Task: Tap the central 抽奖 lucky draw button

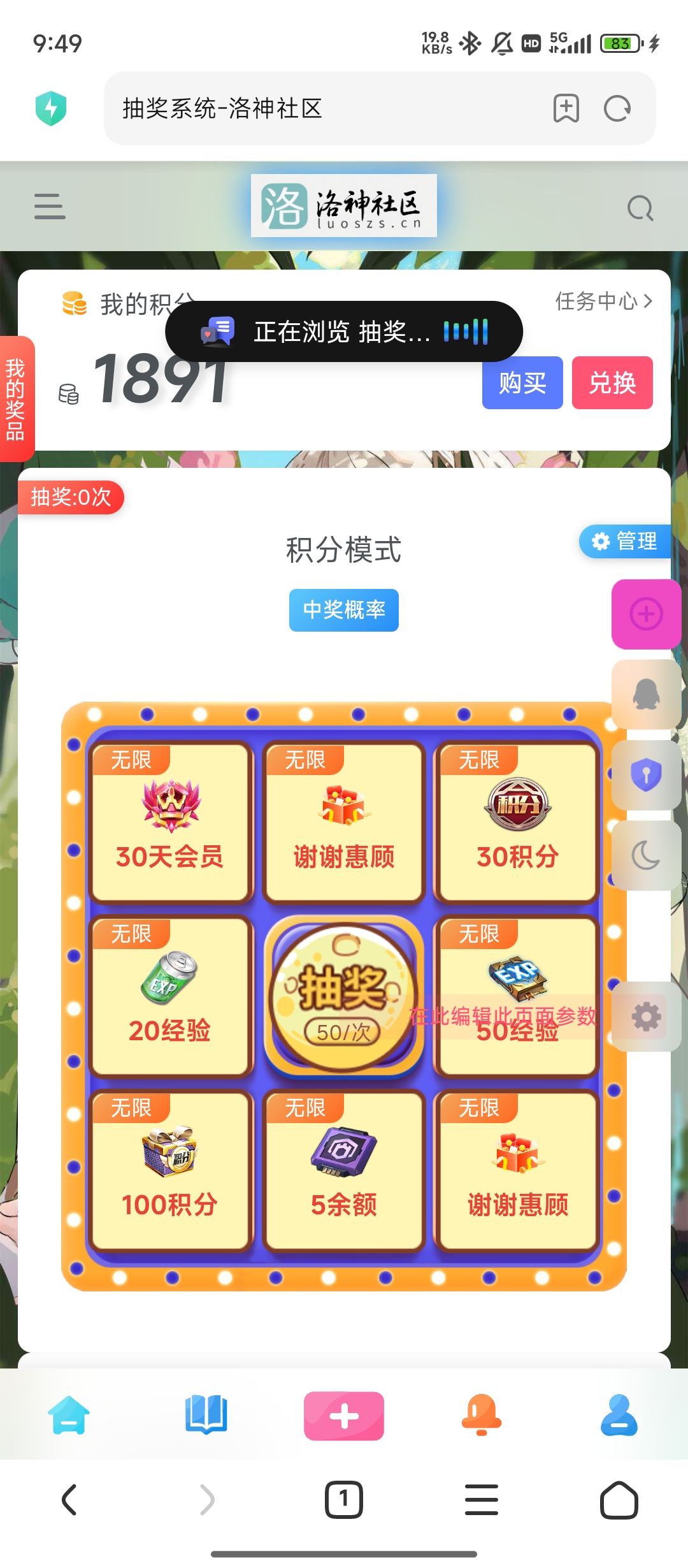Action: pyautogui.click(x=344, y=998)
